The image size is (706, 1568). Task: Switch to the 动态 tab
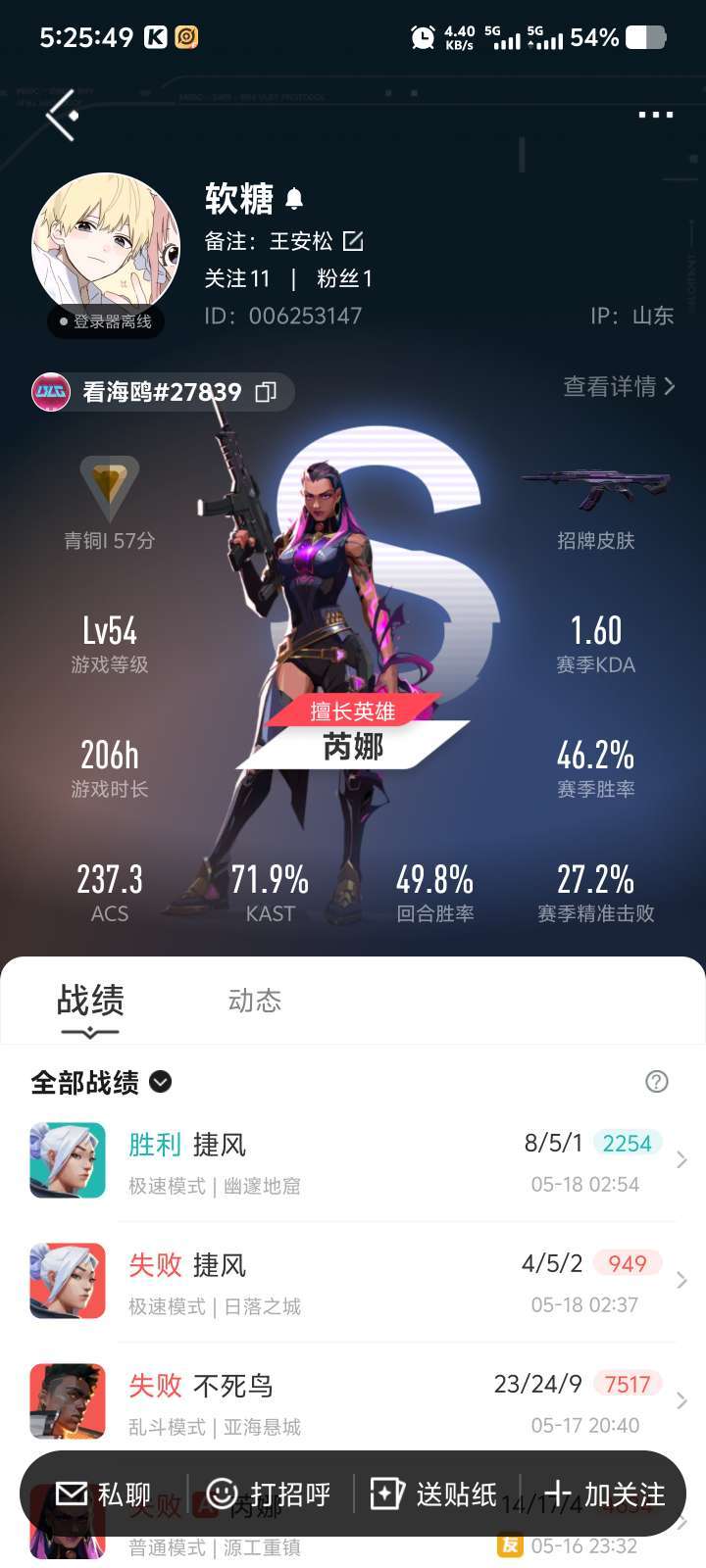coord(254,1001)
